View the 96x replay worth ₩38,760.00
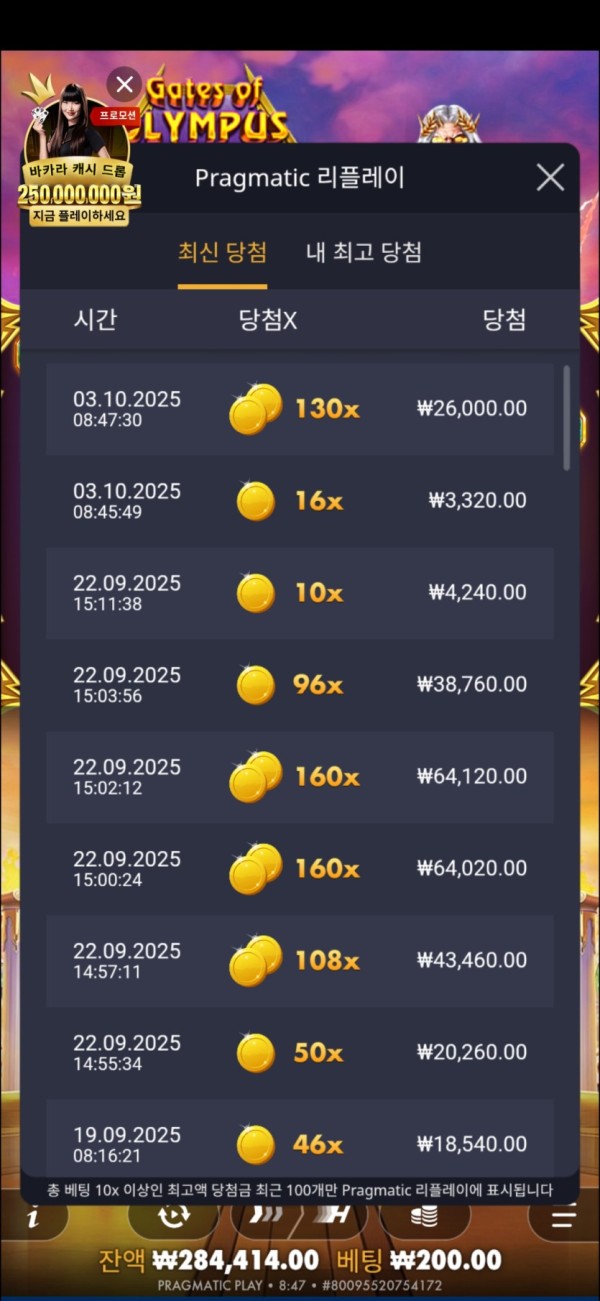The width and height of the screenshot is (600, 1301). [300, 685]
